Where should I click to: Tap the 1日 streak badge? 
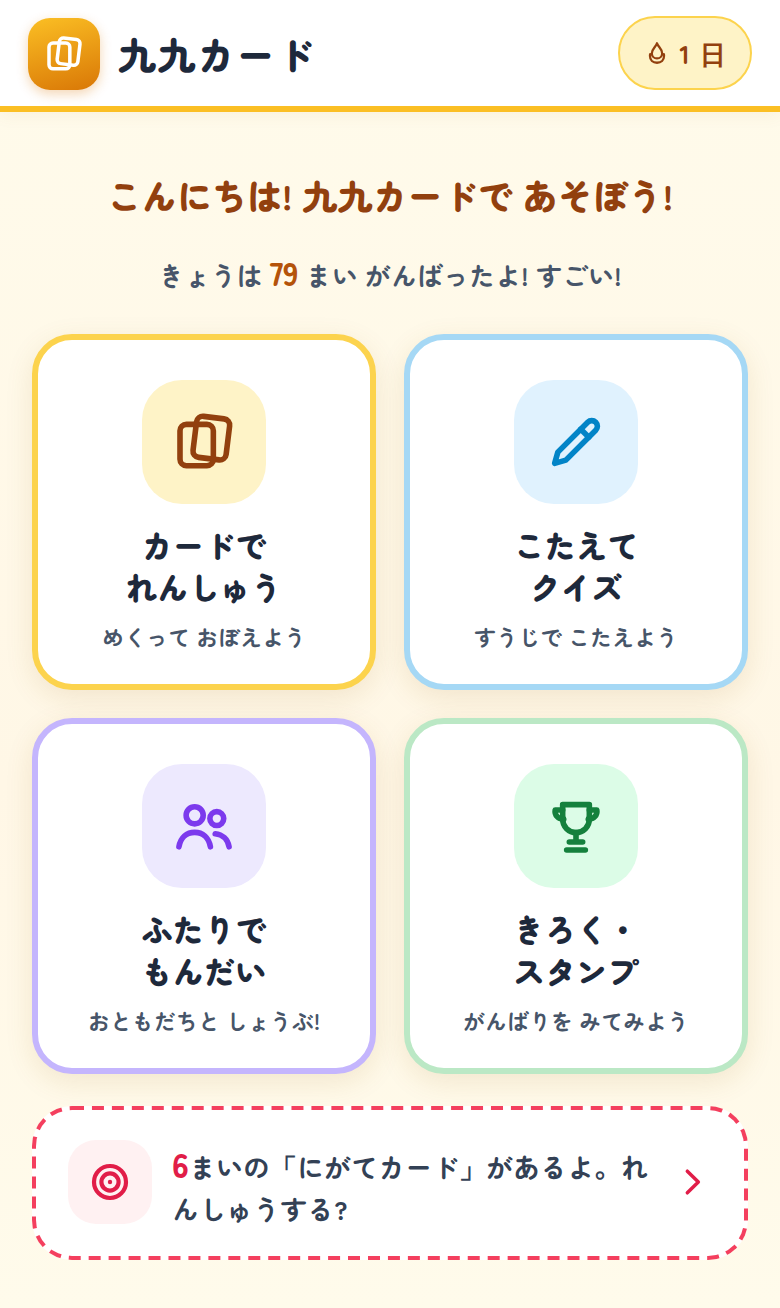pos(685,54)
